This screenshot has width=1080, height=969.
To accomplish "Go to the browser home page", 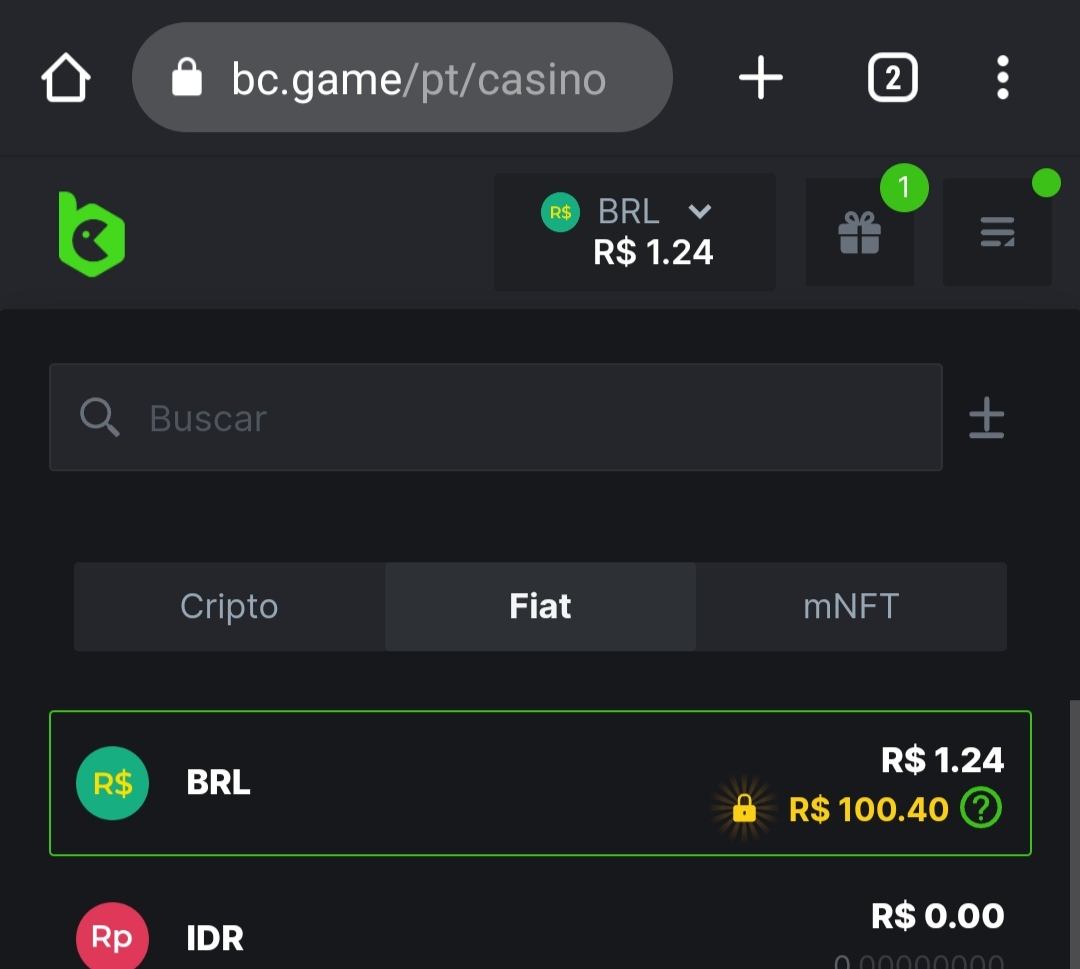I will tap(66, 78).
